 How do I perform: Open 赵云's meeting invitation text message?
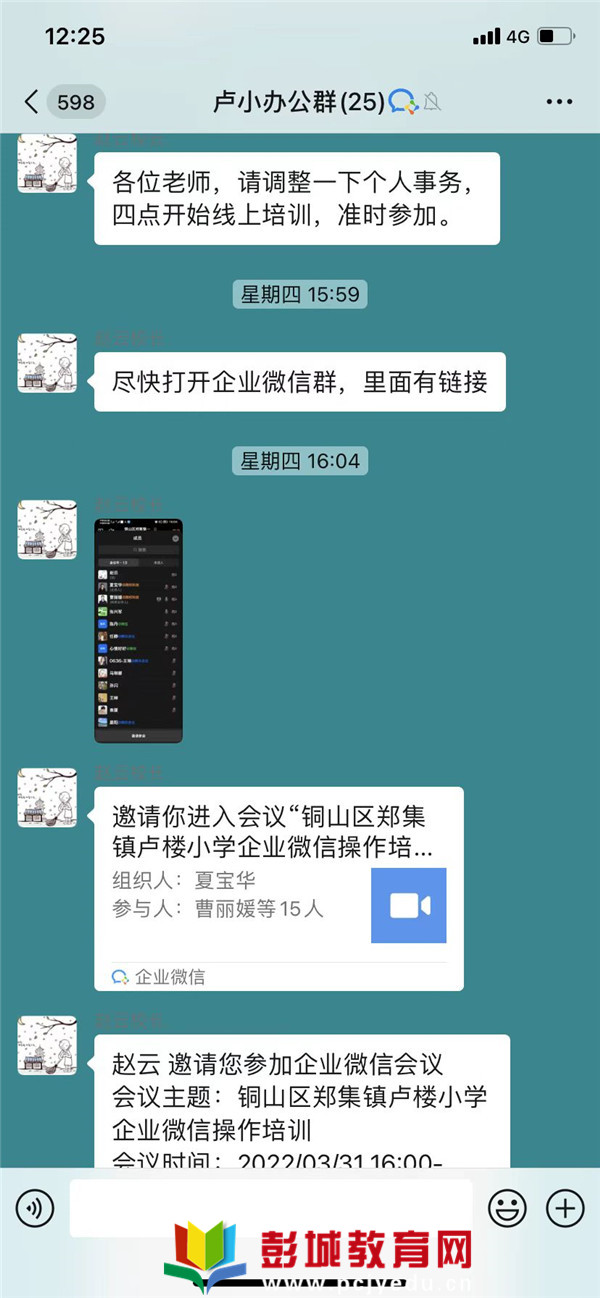(300, 1100)
